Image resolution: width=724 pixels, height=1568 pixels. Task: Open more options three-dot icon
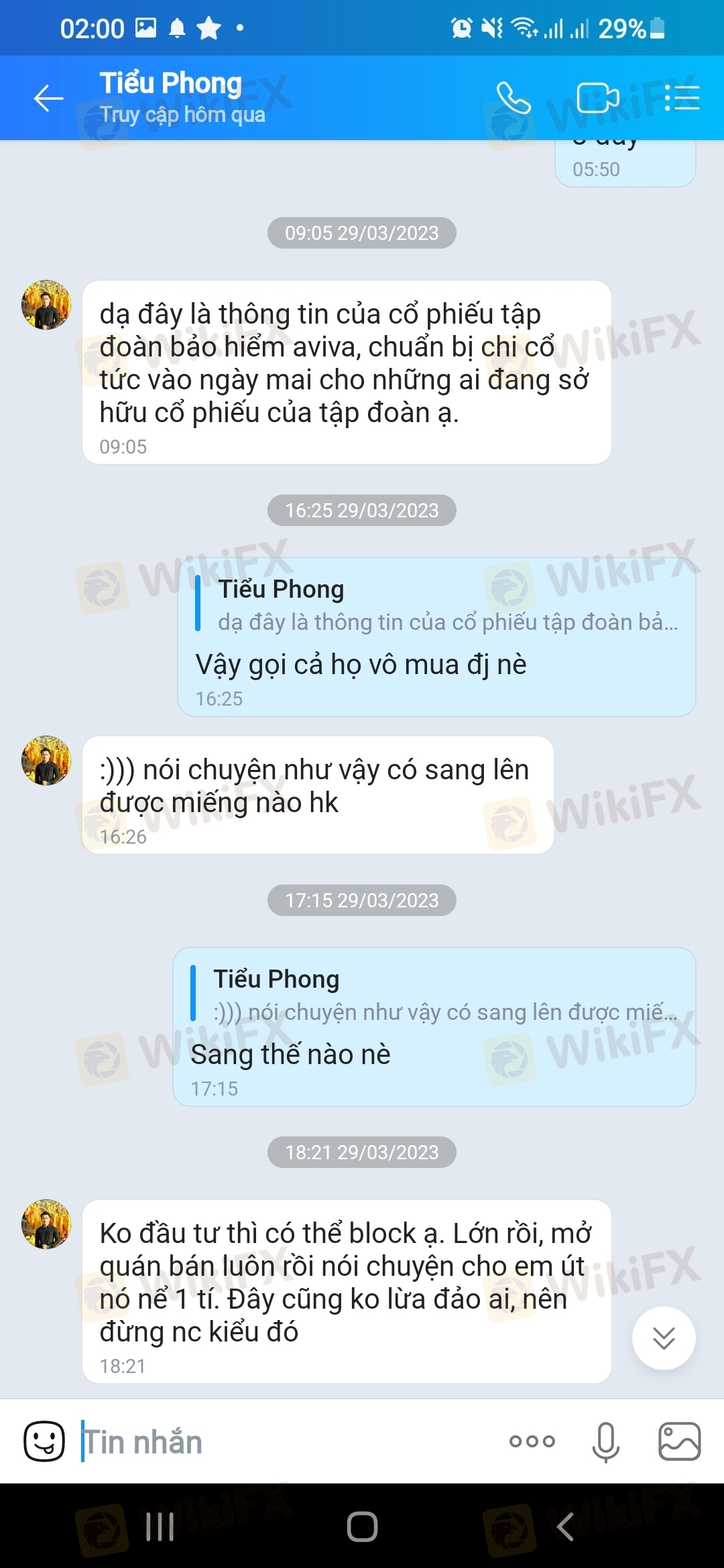click(x=532, y=1441)
